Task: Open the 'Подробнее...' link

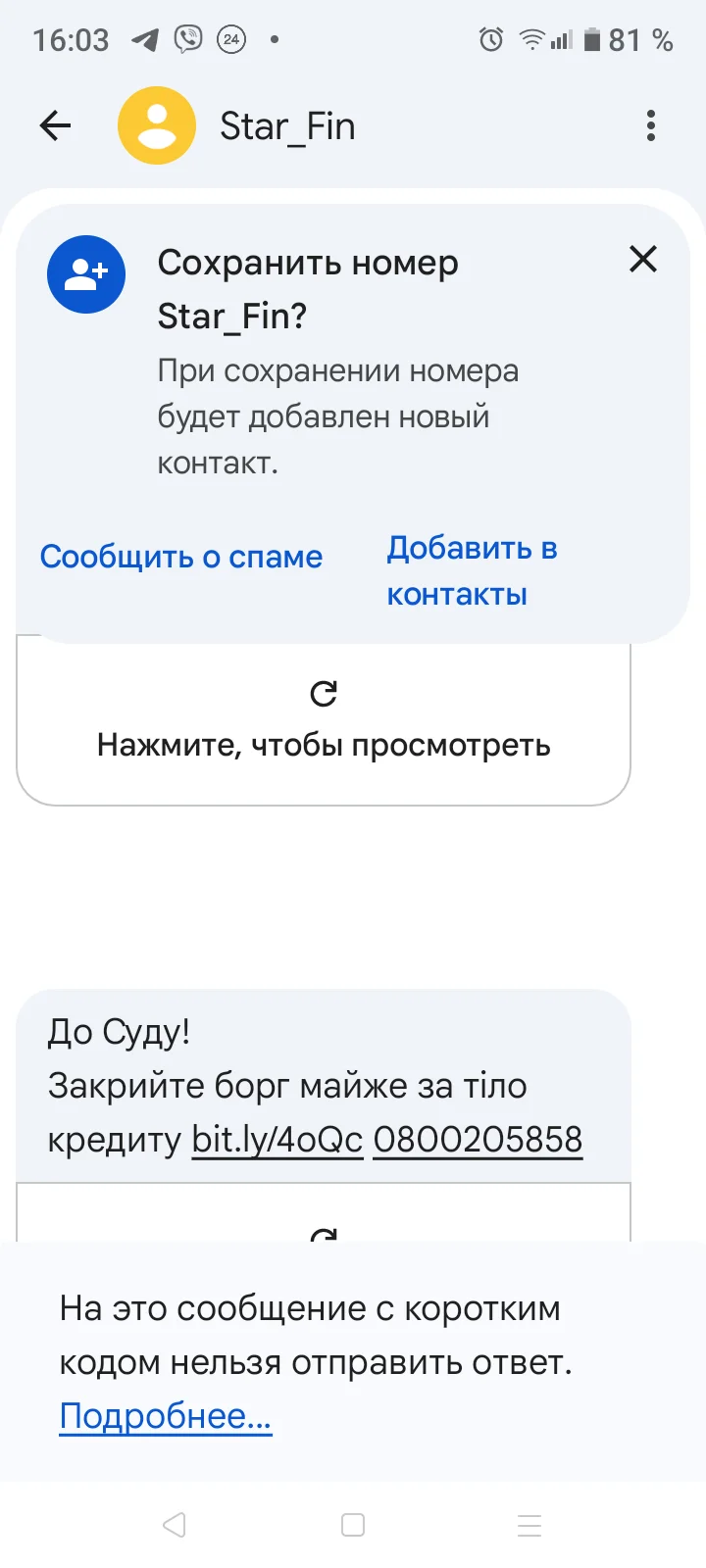Action: click(x=166, y=1416)
